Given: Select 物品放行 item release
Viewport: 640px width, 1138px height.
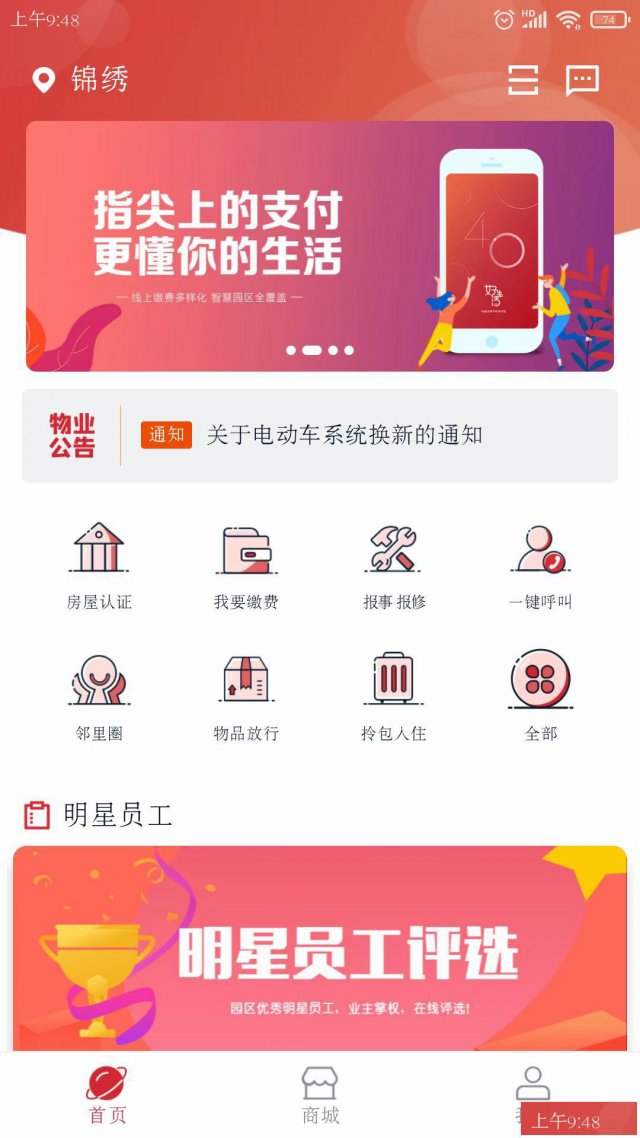Looking at the screenshot, I should click(x=246, y=697).
